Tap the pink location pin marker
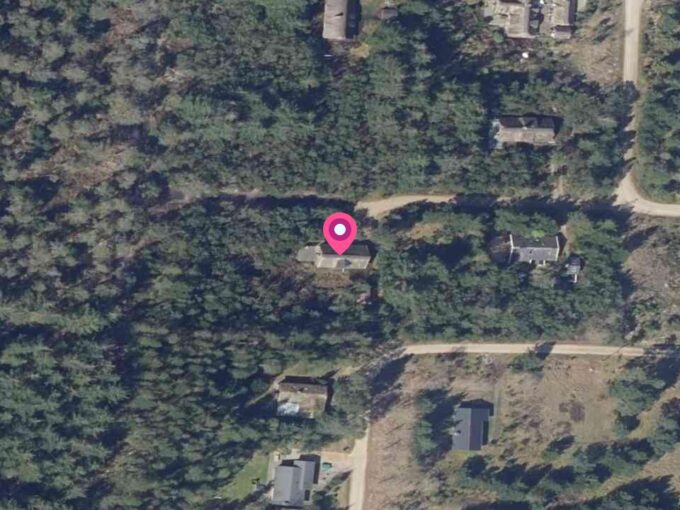The width and height of the screenshot is (680, 510). (340, 232)
